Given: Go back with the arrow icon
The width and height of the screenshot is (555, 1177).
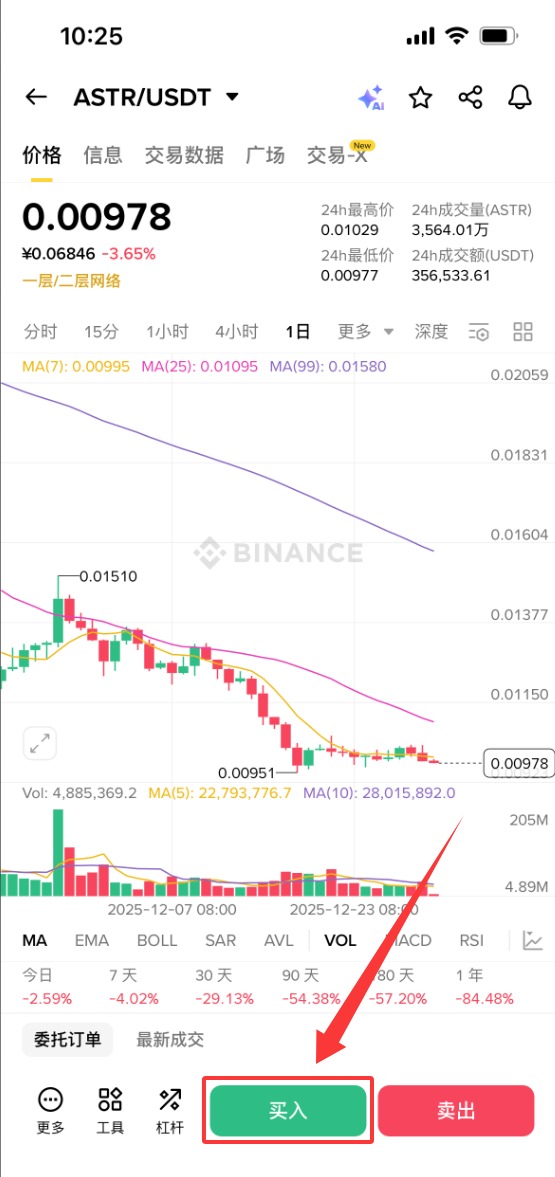Looking at the screenshot, I should (x=36, y=97).
